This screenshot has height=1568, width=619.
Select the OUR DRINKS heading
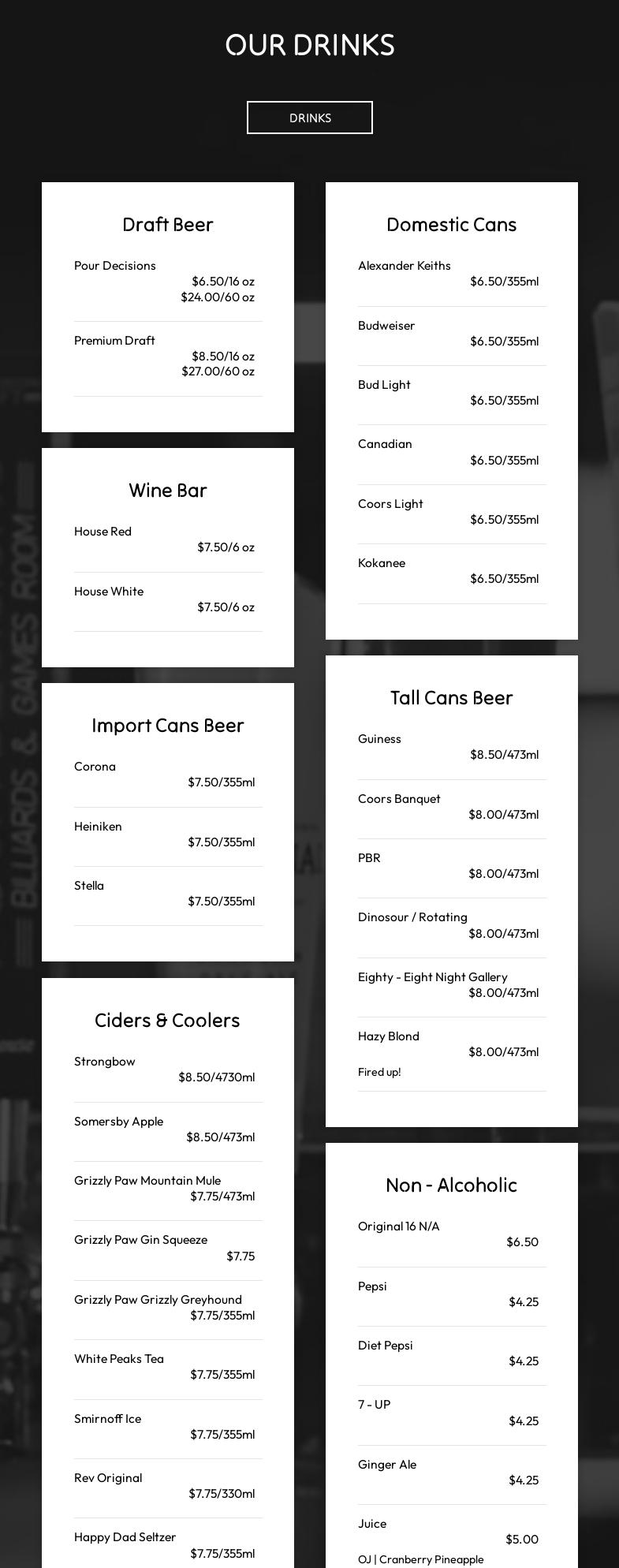pos(309,46)
